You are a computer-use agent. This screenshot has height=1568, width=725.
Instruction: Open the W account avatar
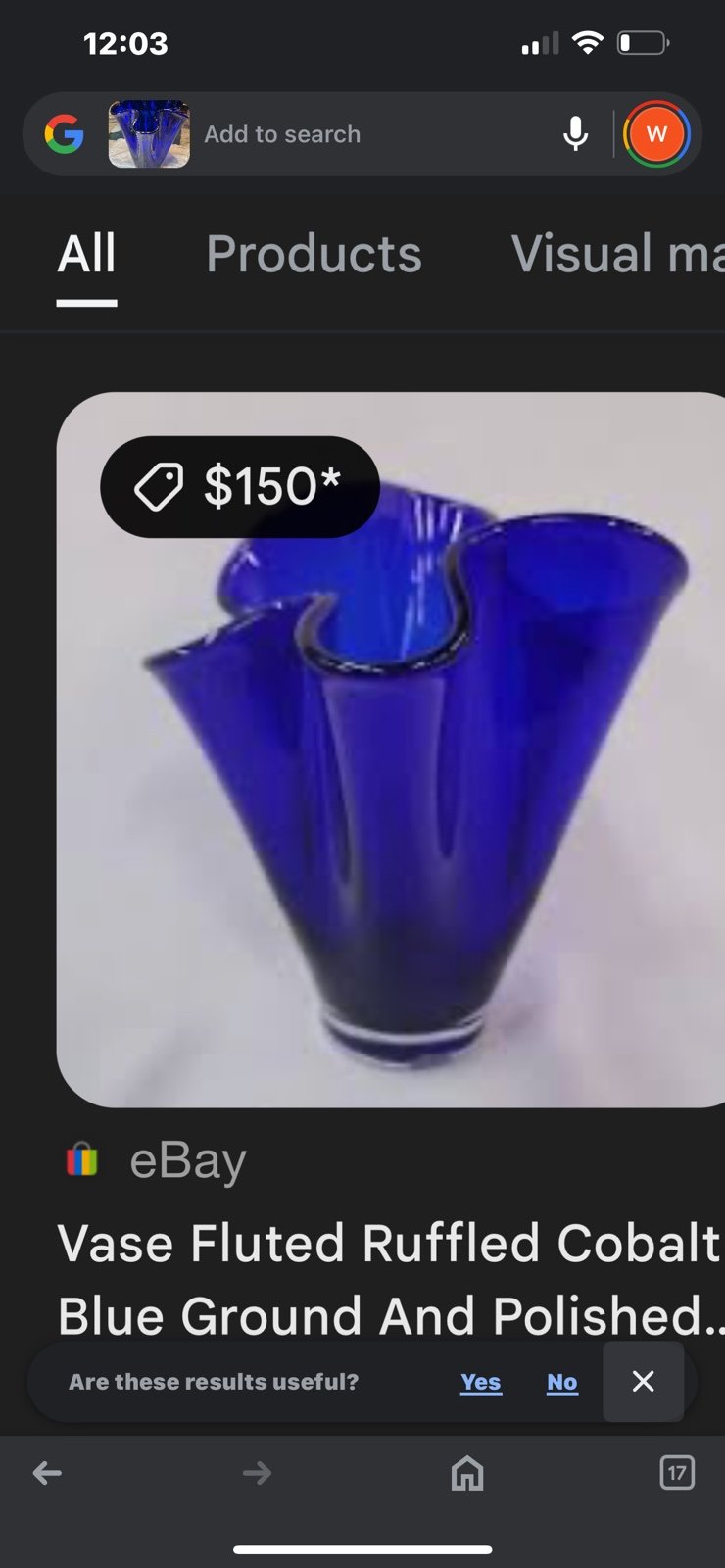(656, 134)
